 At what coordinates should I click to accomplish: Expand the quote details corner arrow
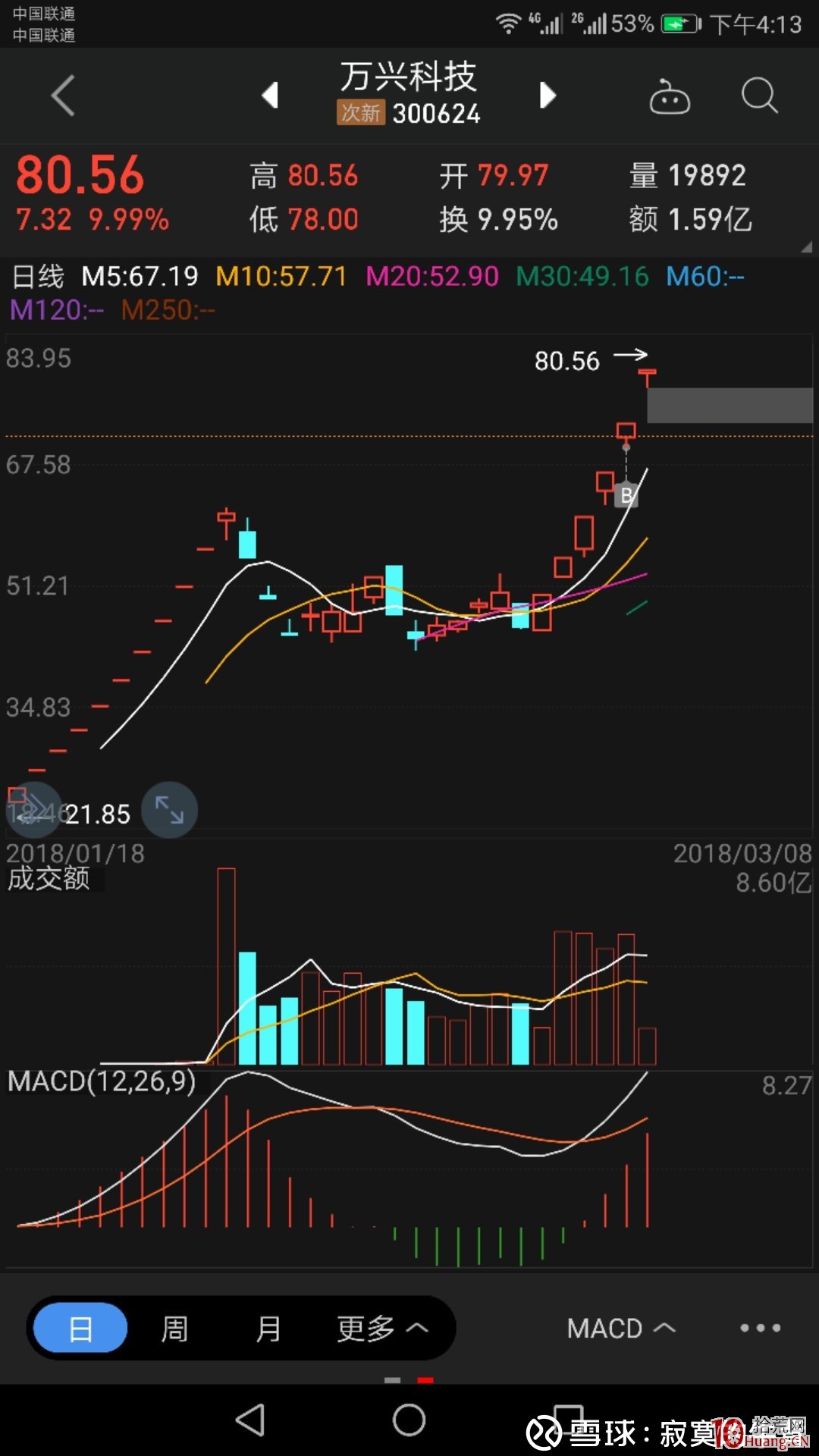coord(806,246)
